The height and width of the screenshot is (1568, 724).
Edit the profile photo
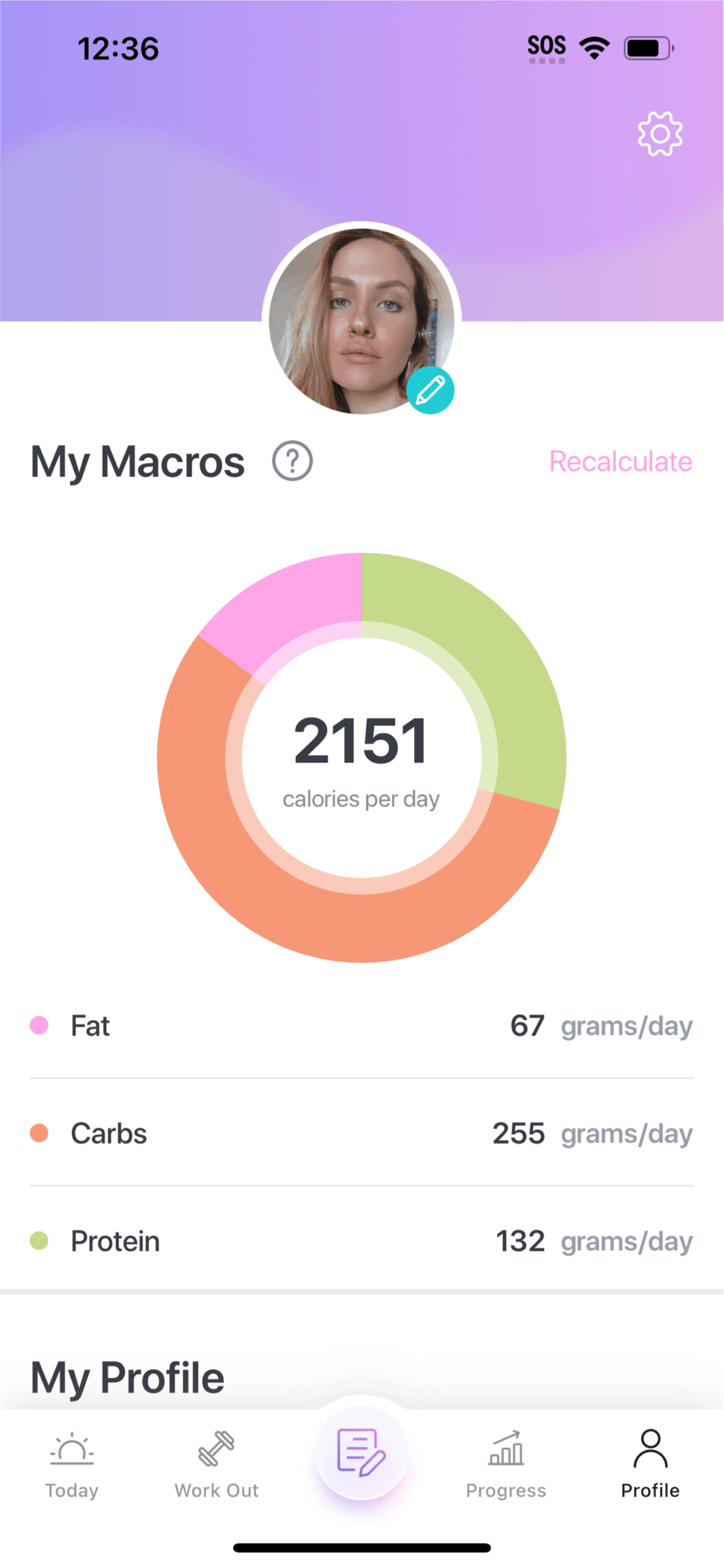430,390
